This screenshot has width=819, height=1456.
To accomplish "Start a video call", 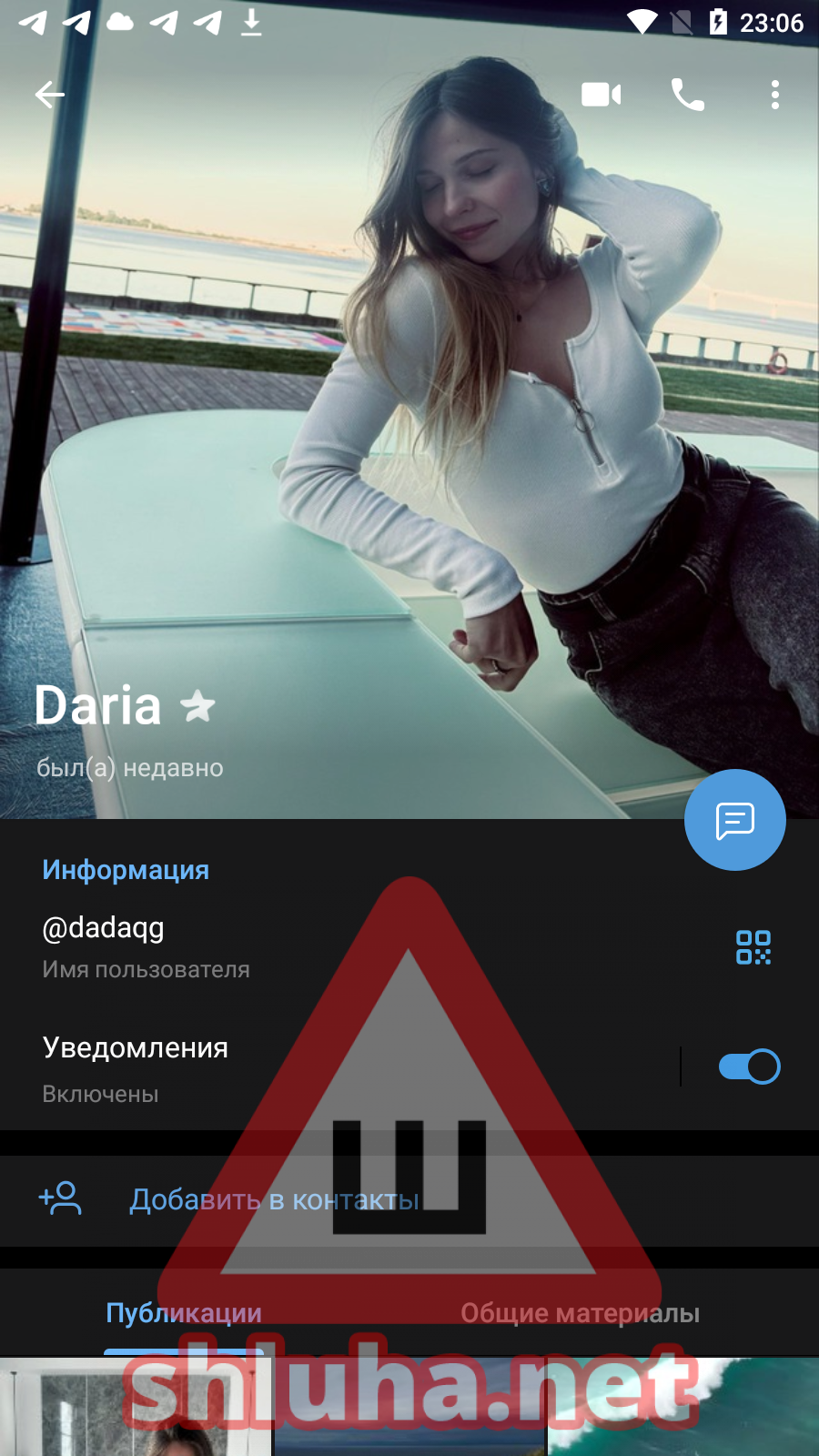I will [x=602, y=95].
